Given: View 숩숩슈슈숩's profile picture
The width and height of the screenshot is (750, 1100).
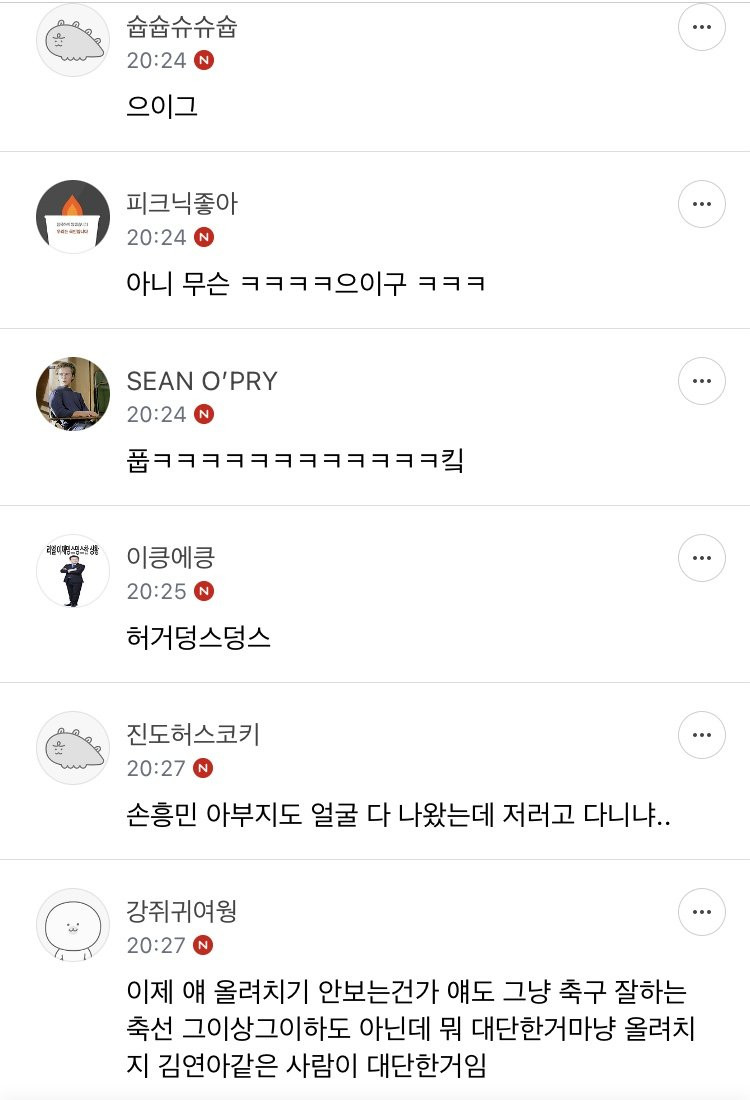Looking at the screenshot, I should (x=73, y=40).
